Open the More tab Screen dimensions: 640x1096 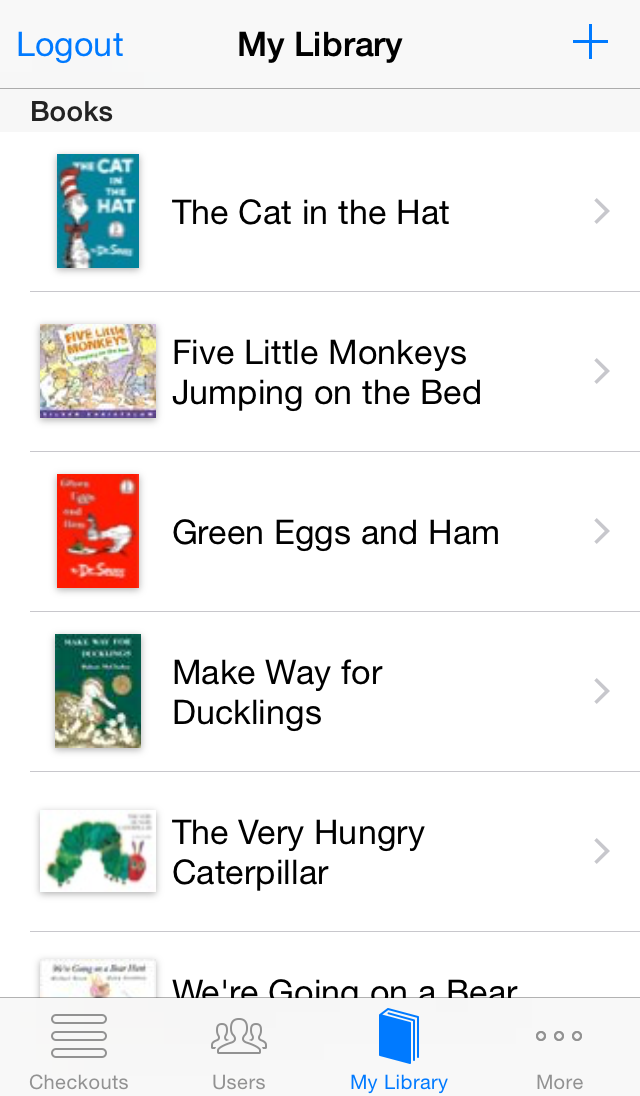[x=559, y=1048]
